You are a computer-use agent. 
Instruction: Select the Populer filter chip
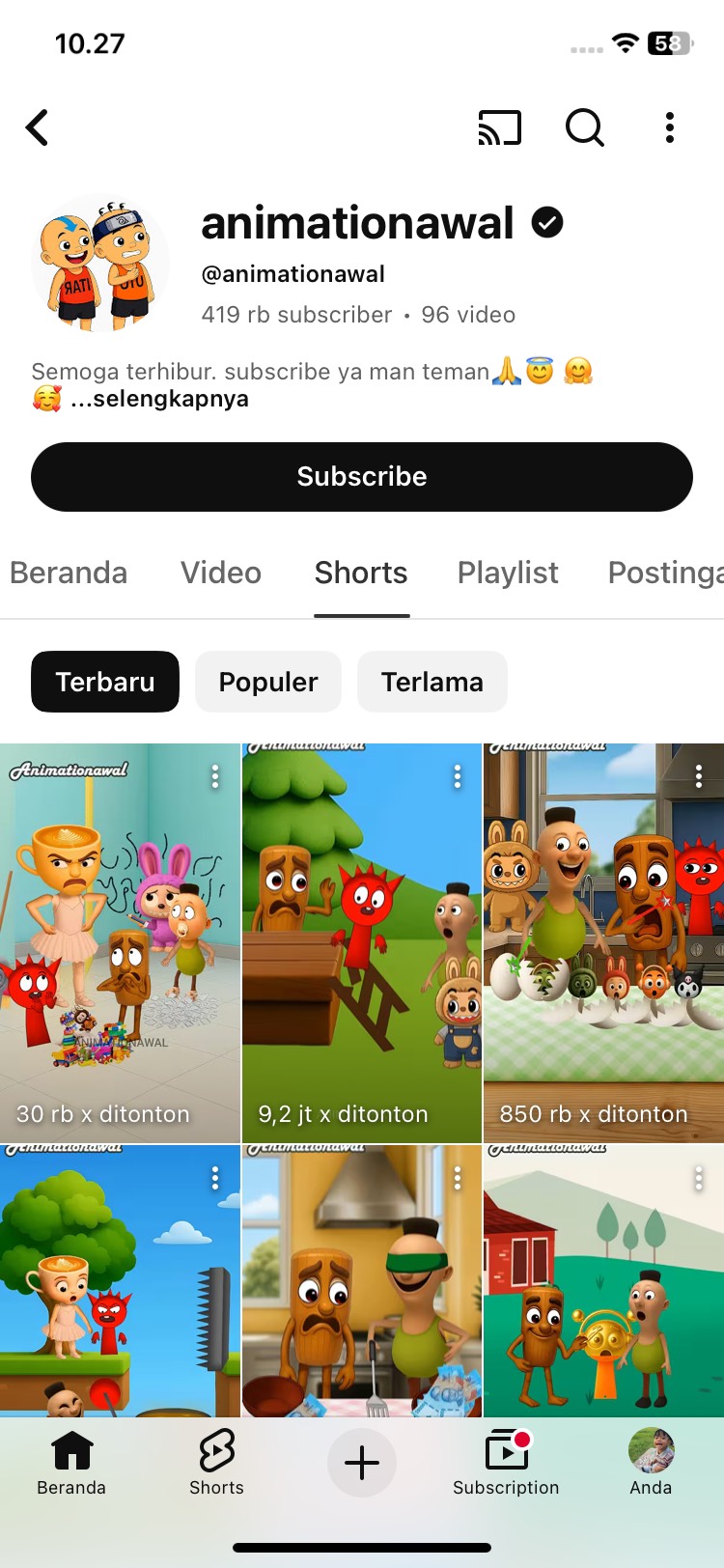point(268,682)
